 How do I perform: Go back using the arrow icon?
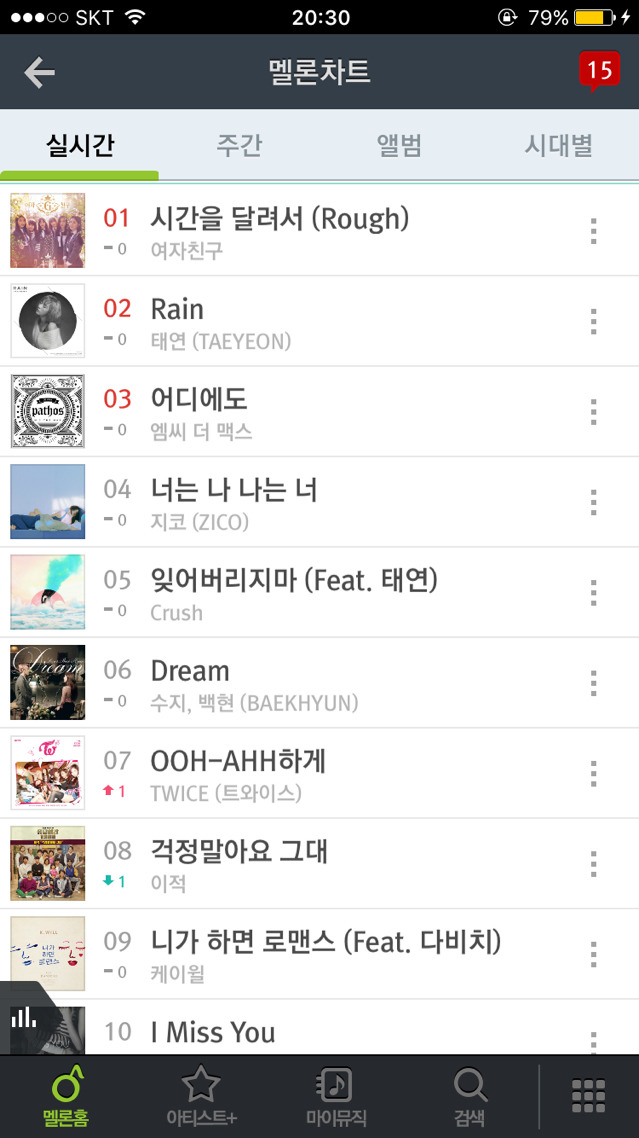pyautogui.click(x=39, y=73)
